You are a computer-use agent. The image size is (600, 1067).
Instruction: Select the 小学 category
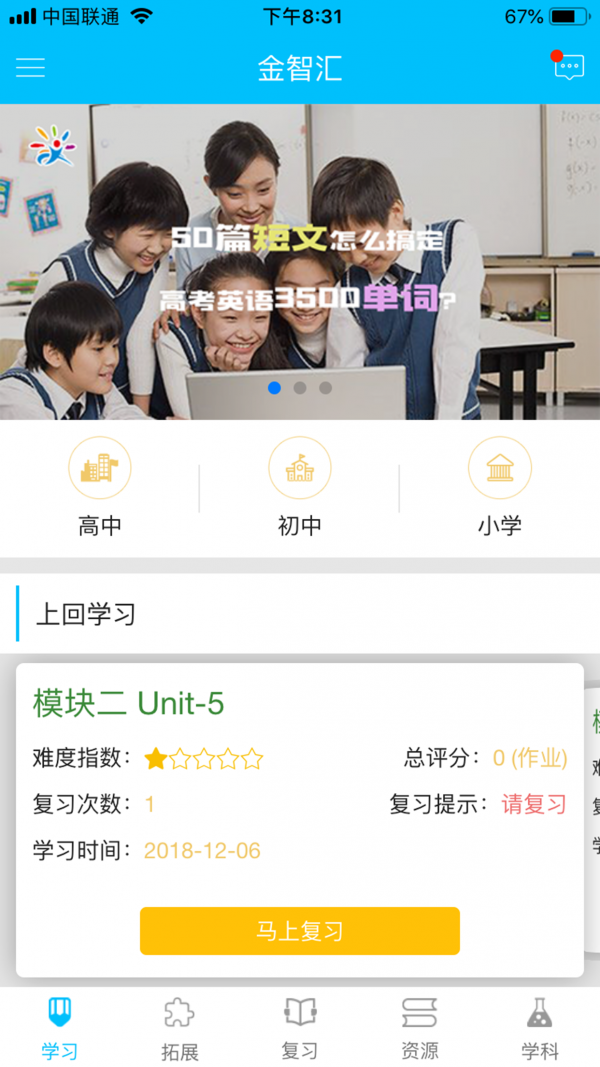pyautogui.click(x=499, y=487)
